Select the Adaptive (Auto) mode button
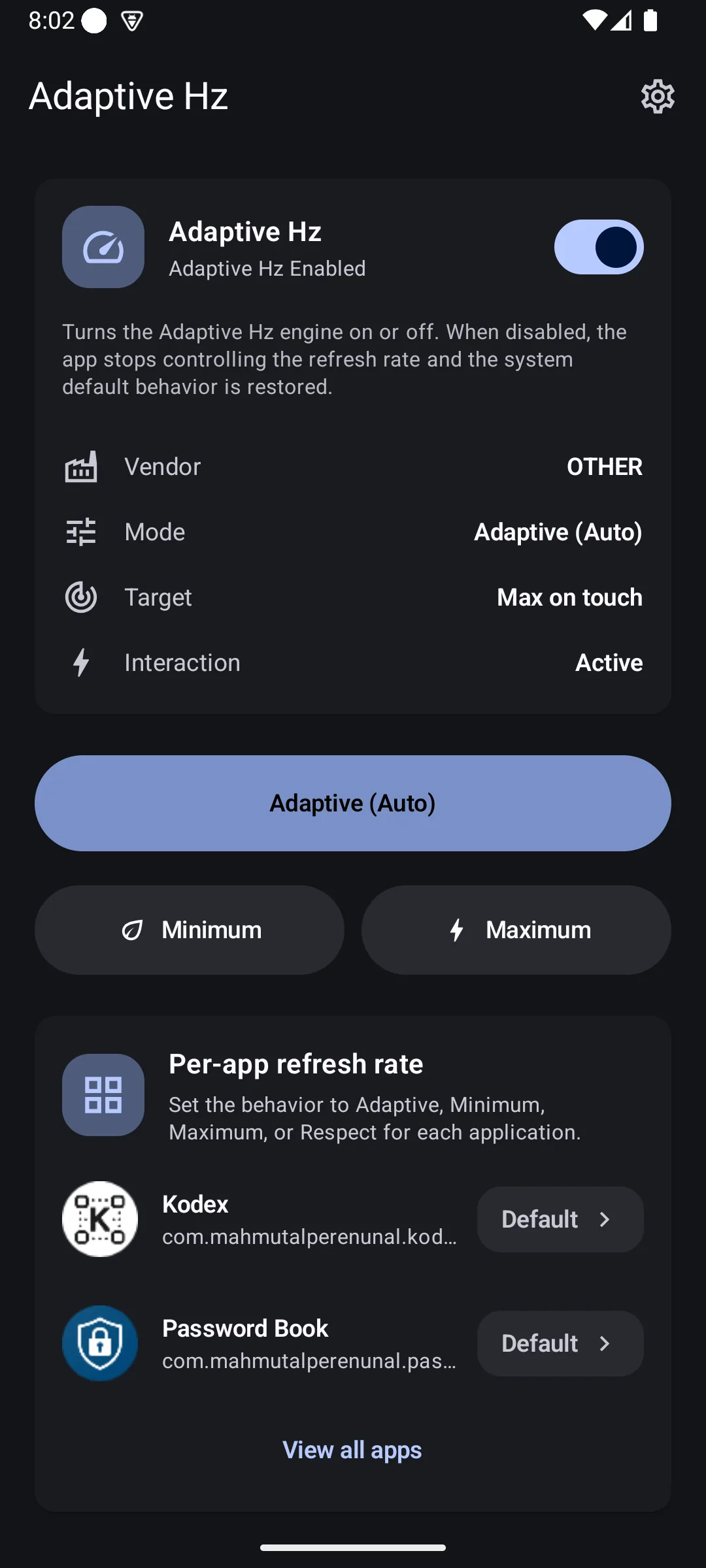Viewport: 706px width, 1568px height. click(x=353, y=803)
